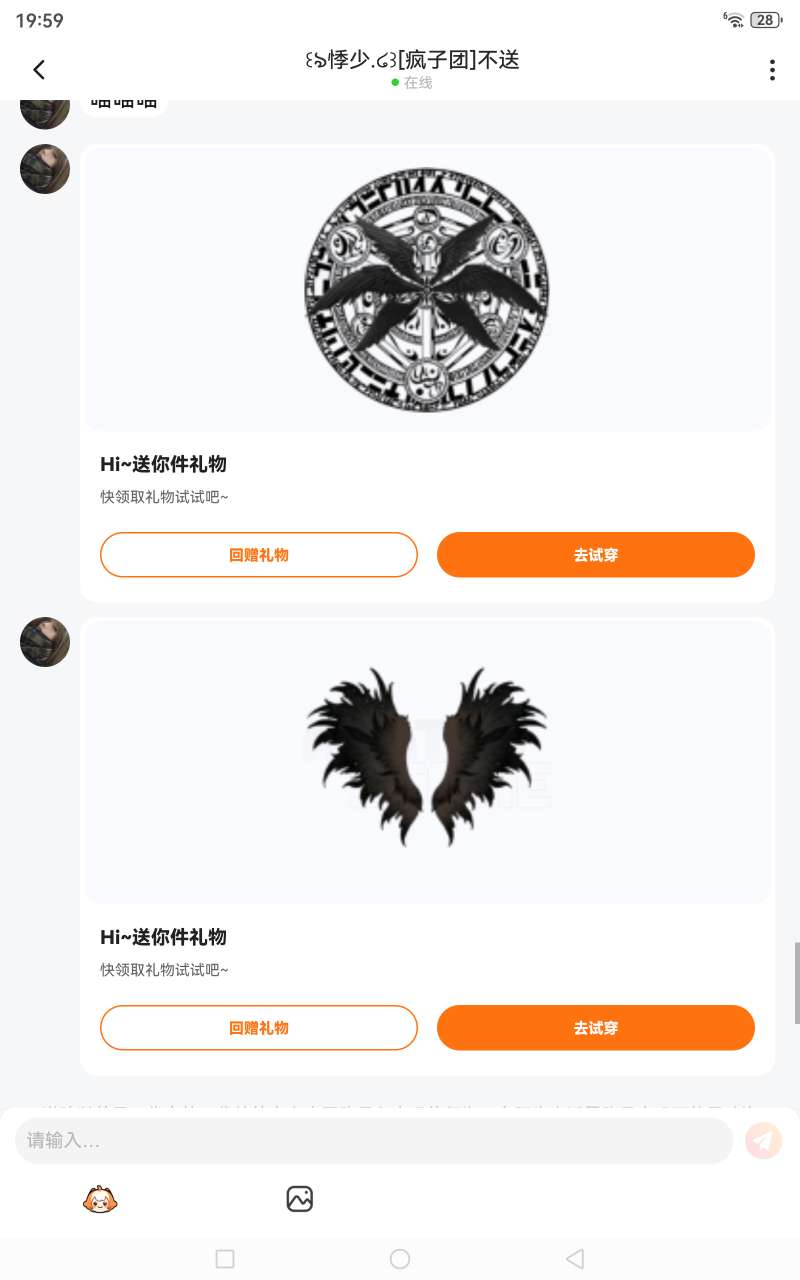
Task: Show recent apps with the square button
Action: click(x=225, y=1258)
